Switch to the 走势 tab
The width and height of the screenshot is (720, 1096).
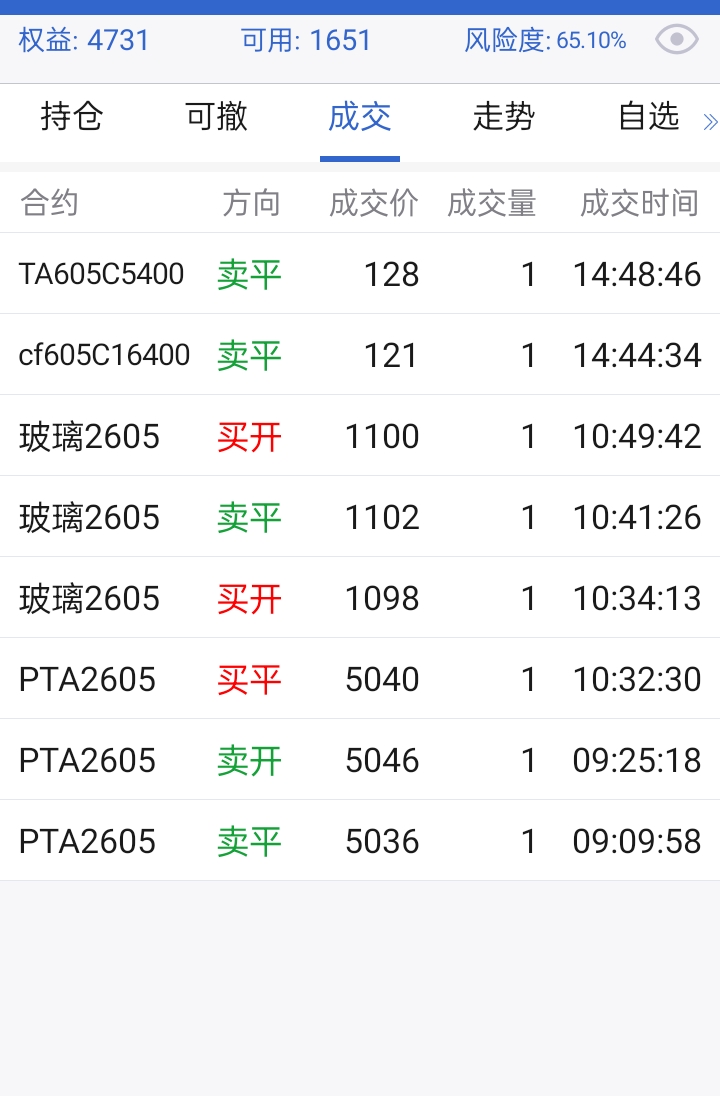pyautogui.click(x=504, y=118)
